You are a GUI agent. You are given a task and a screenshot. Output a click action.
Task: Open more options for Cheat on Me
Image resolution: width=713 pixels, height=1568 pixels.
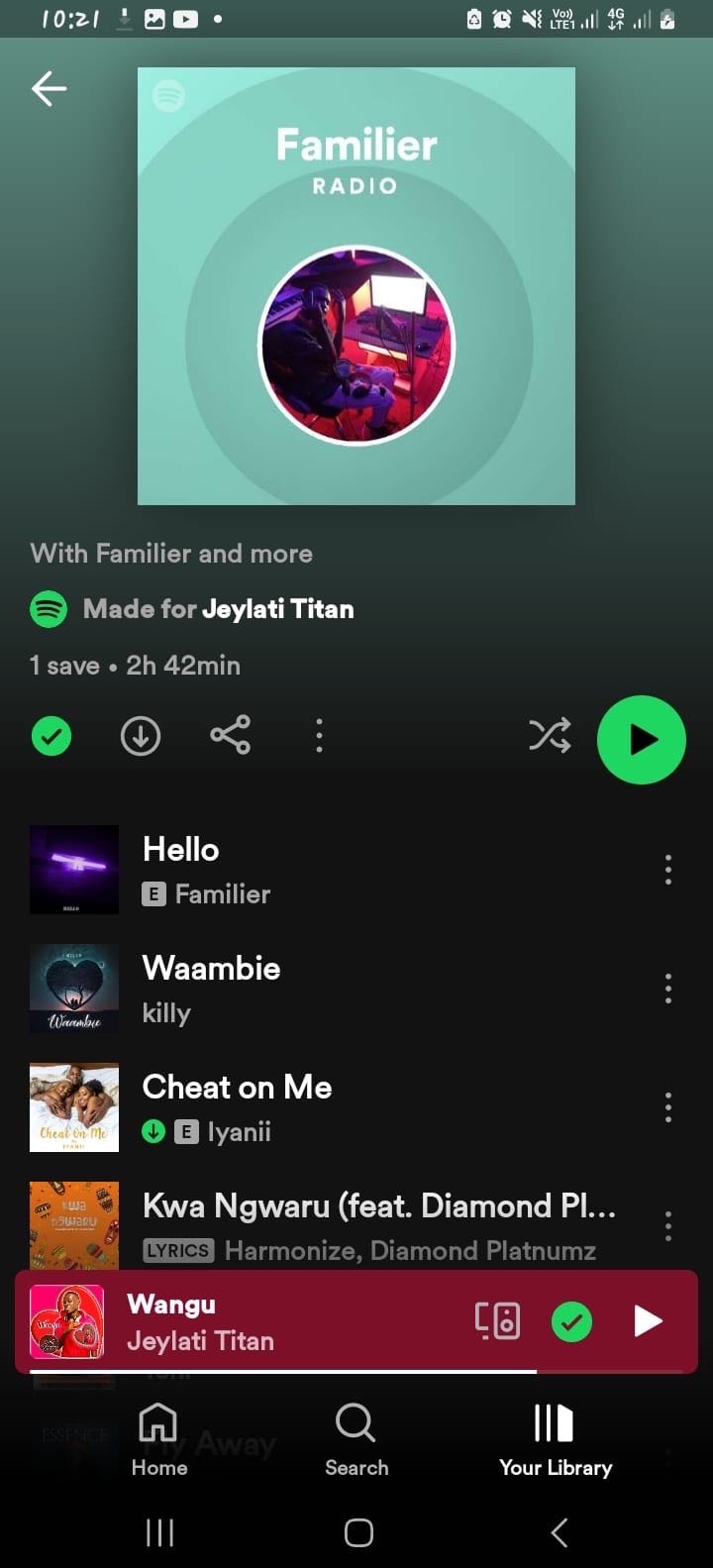[x=668, y=1107]
